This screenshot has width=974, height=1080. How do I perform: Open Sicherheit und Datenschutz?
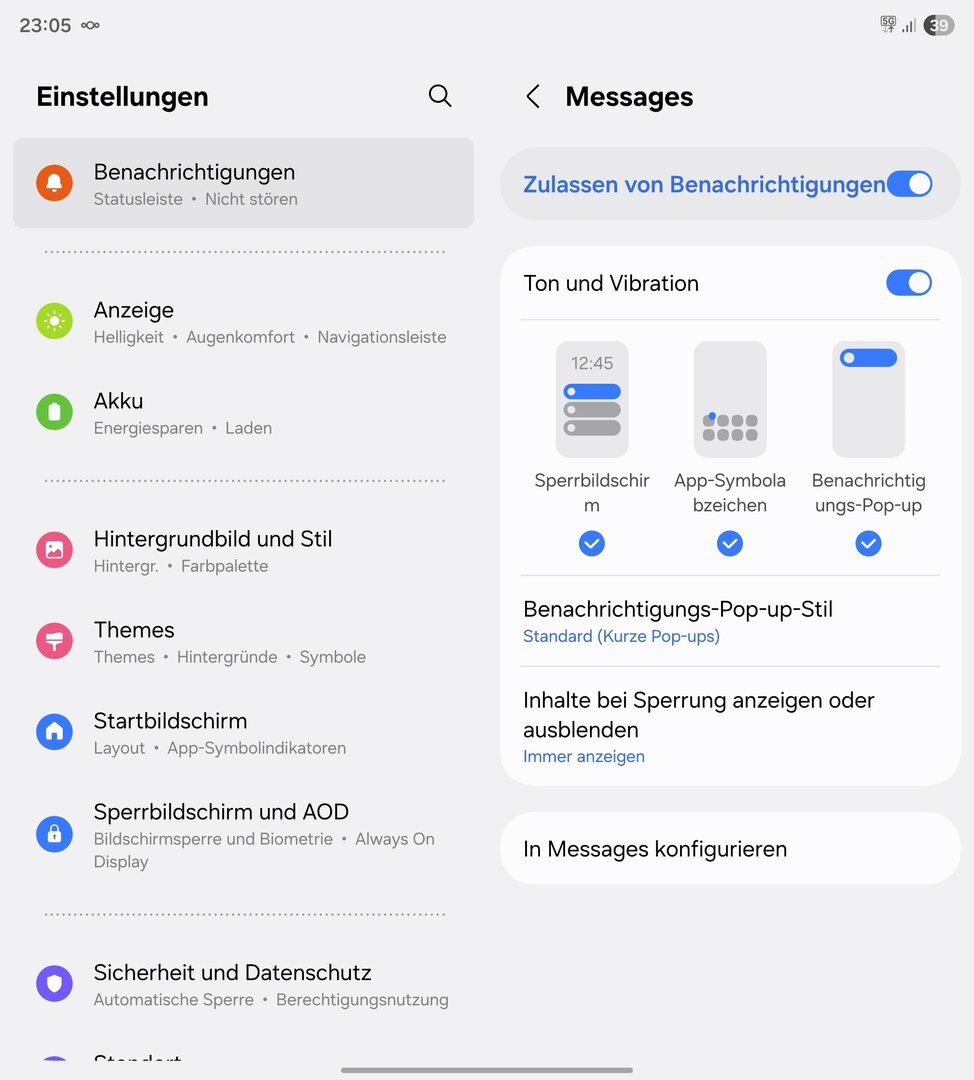click(243, 984)
